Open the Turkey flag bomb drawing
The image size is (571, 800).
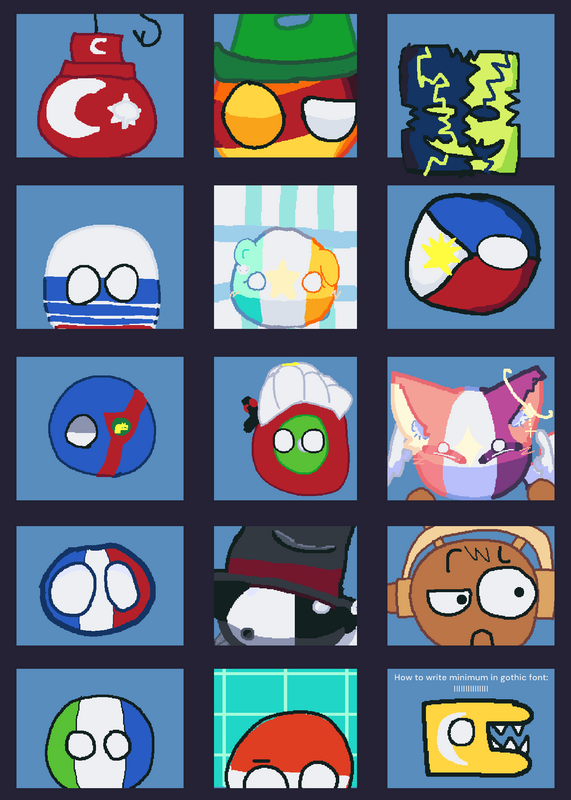[x=100, y=86]
